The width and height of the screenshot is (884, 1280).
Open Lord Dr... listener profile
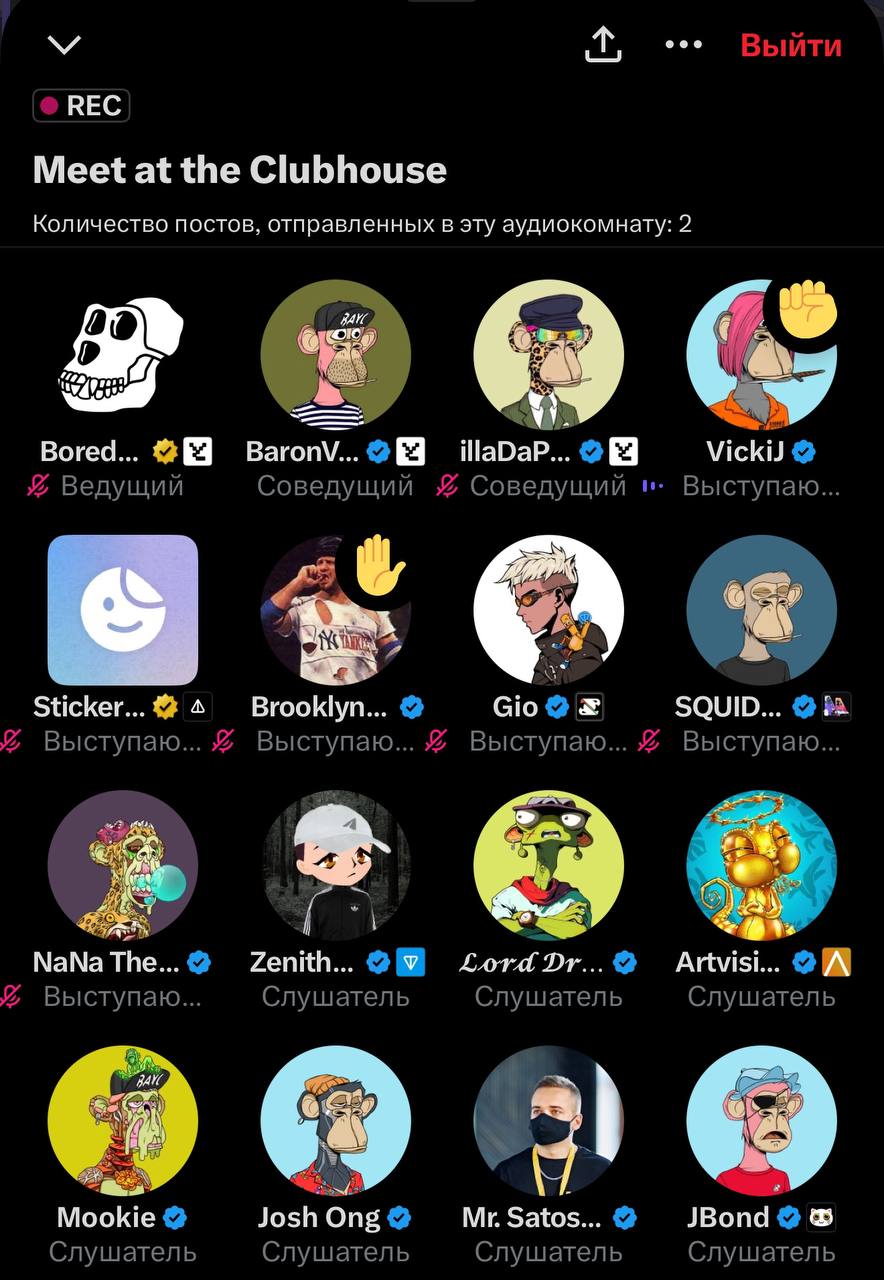pos(548,865)
